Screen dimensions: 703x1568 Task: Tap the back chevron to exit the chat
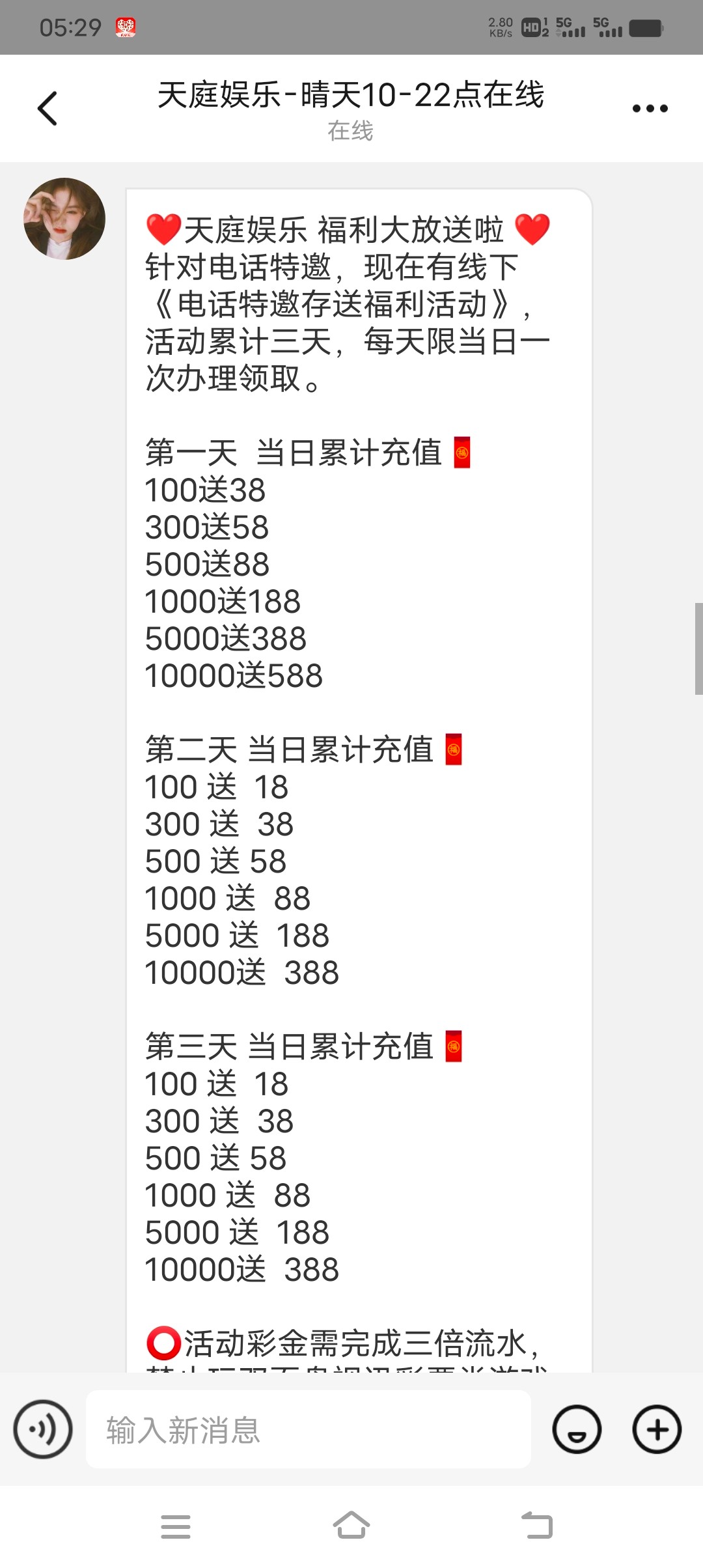click(47, 108)
